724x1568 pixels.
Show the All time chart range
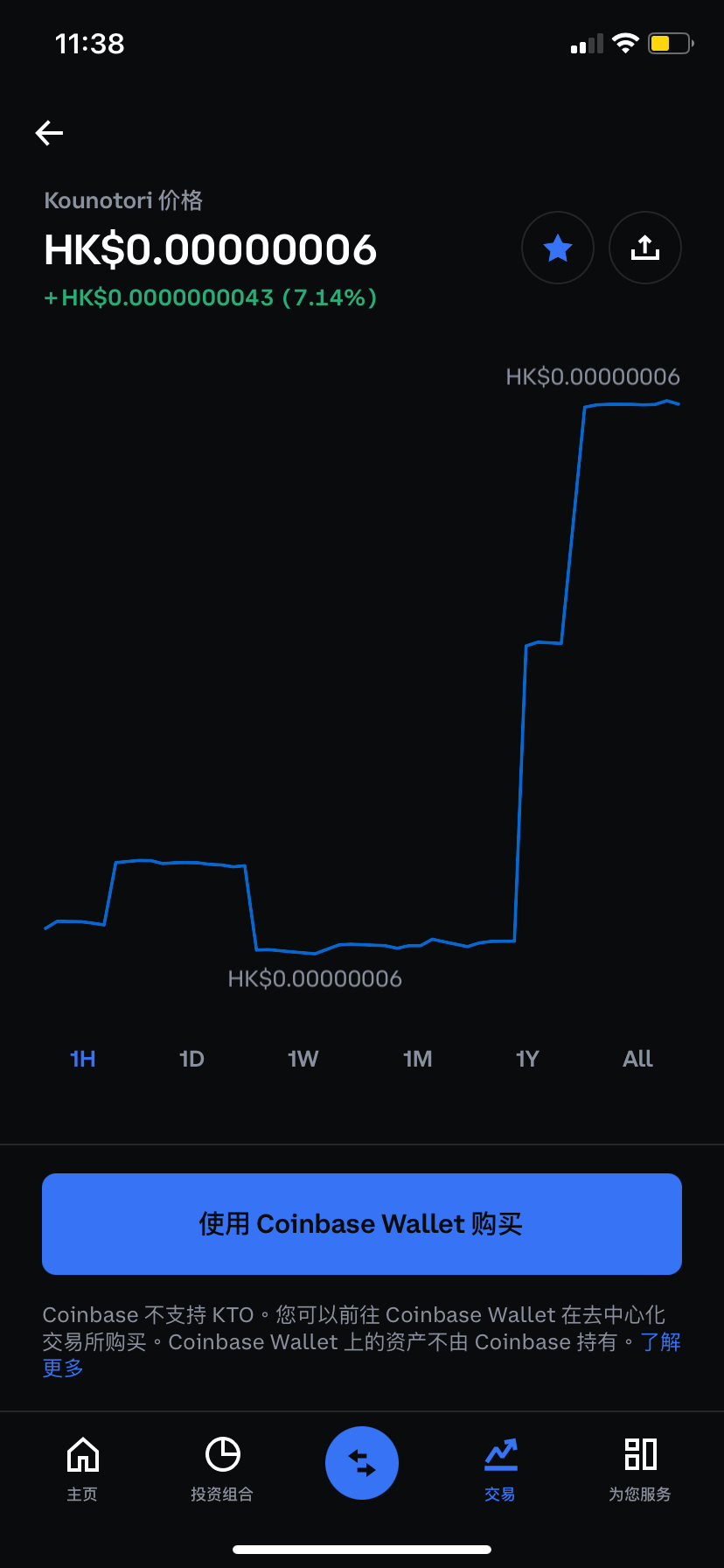pos(638,1059)
